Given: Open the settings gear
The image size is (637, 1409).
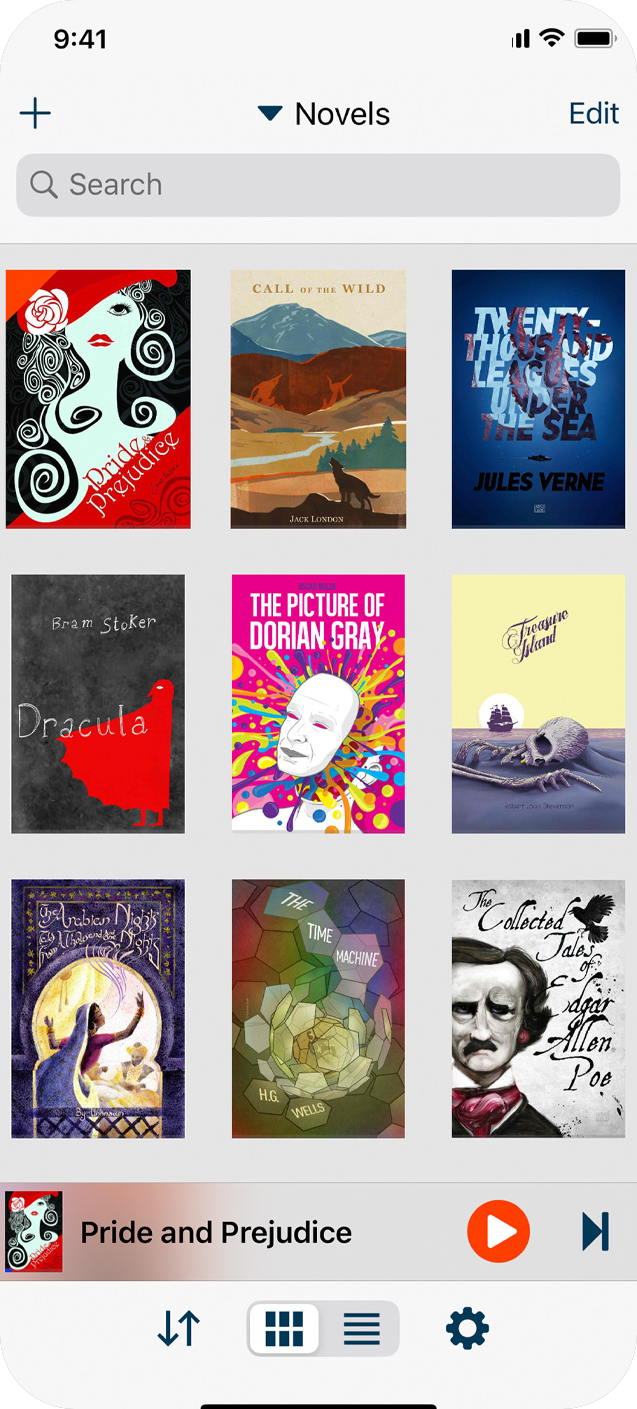Looking at the screenshot, I should (467, 1329).
